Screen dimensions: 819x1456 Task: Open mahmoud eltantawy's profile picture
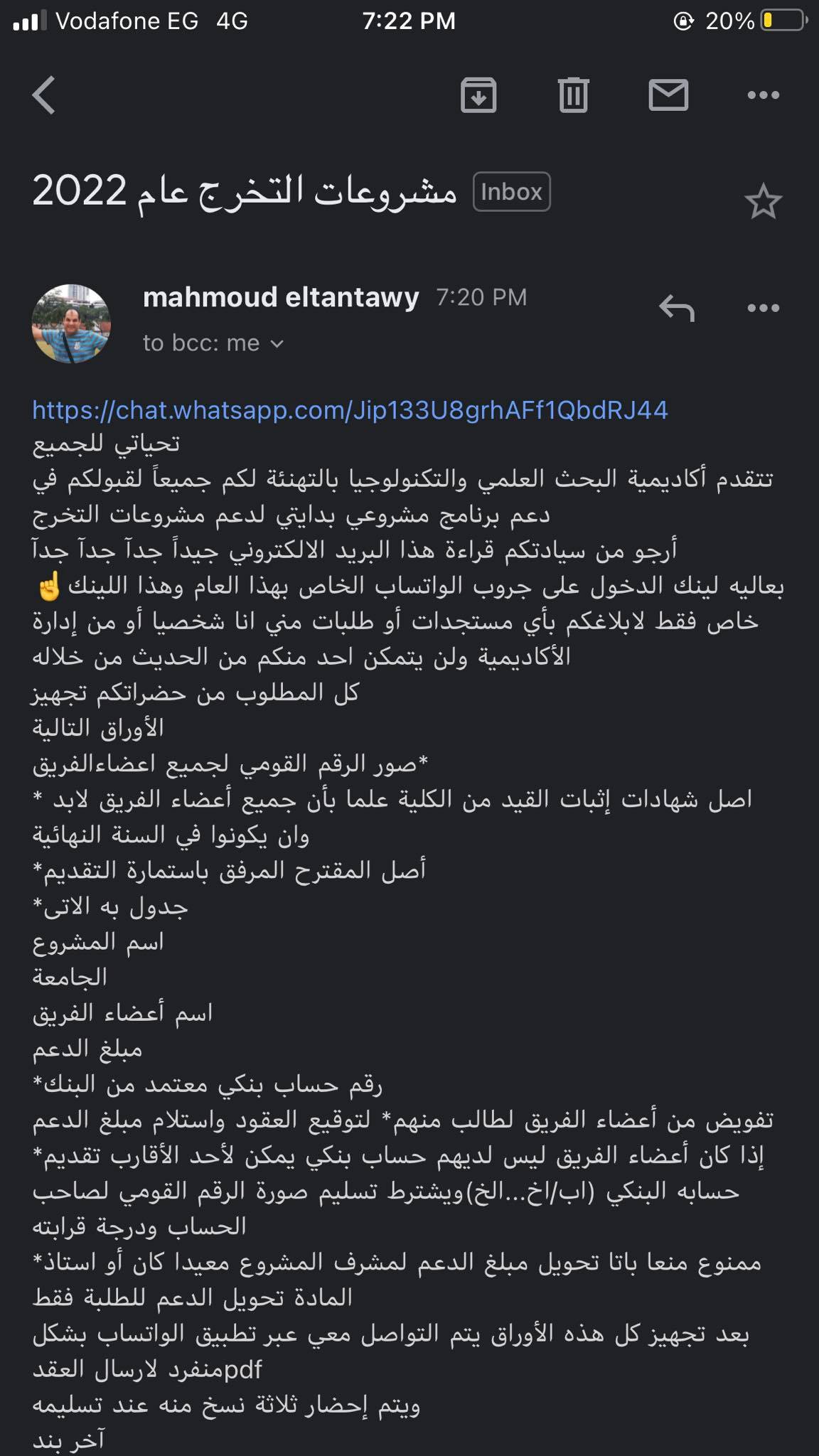pyautogui.click(x=72, y=323)
